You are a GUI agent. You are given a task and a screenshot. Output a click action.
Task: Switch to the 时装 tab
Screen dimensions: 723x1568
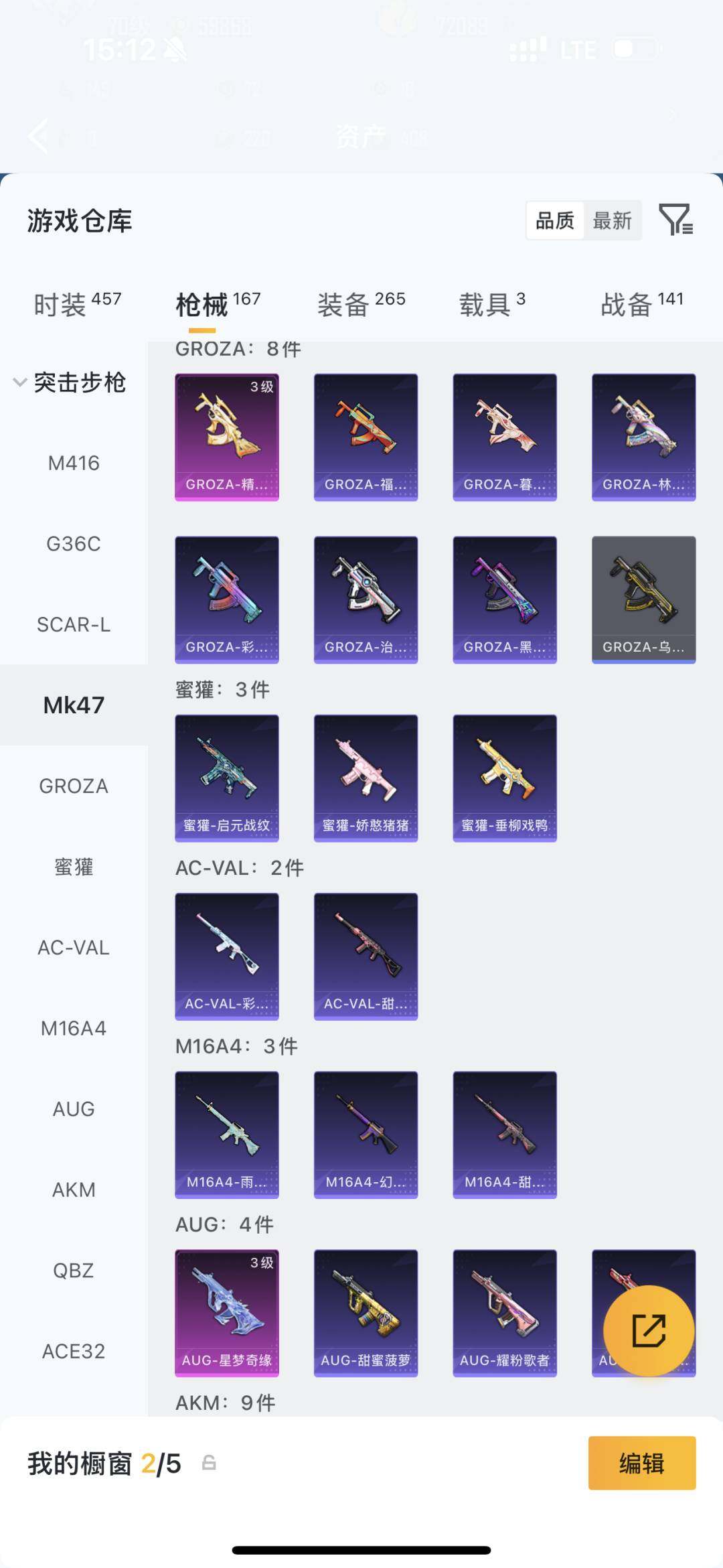click(78, 304)
